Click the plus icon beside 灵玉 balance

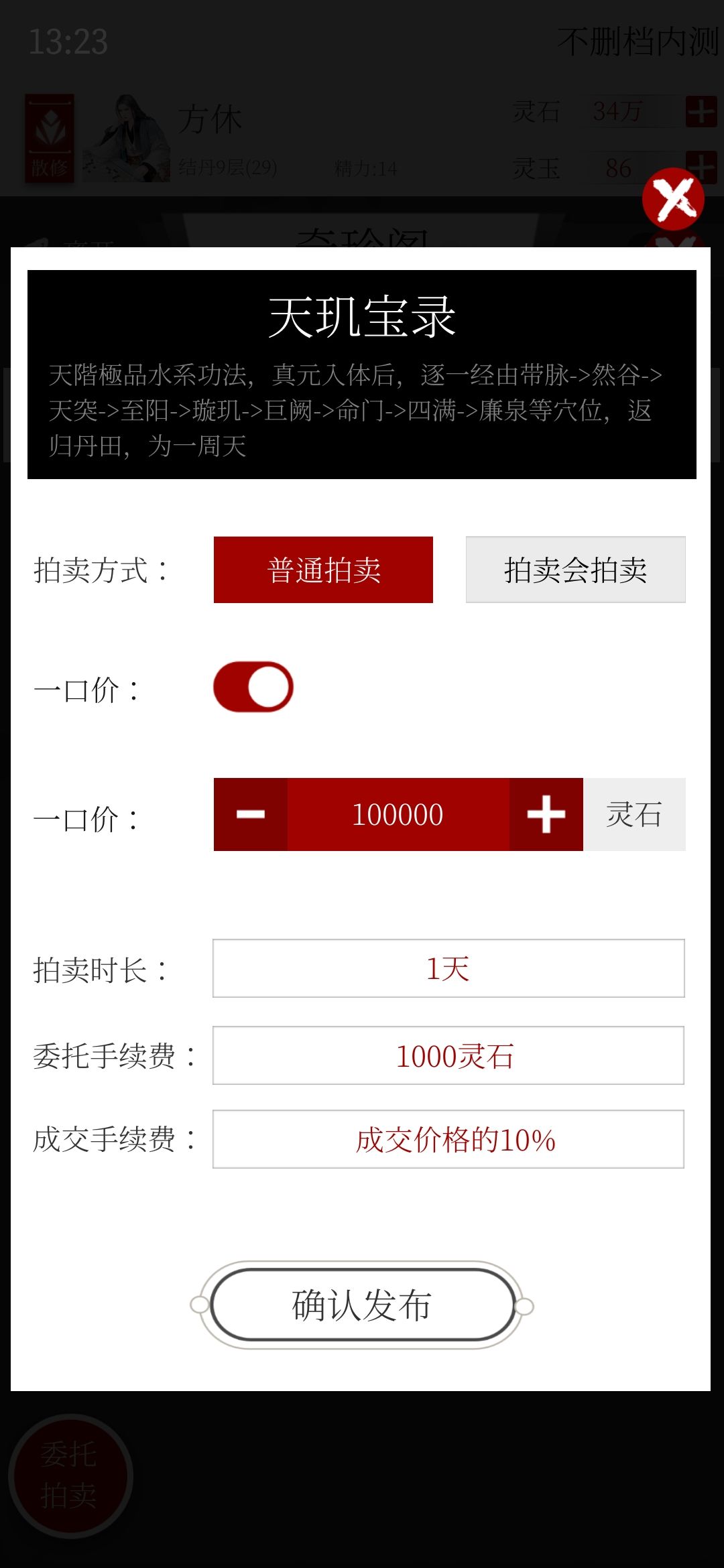pyautogui.click(x=703, y=169)
